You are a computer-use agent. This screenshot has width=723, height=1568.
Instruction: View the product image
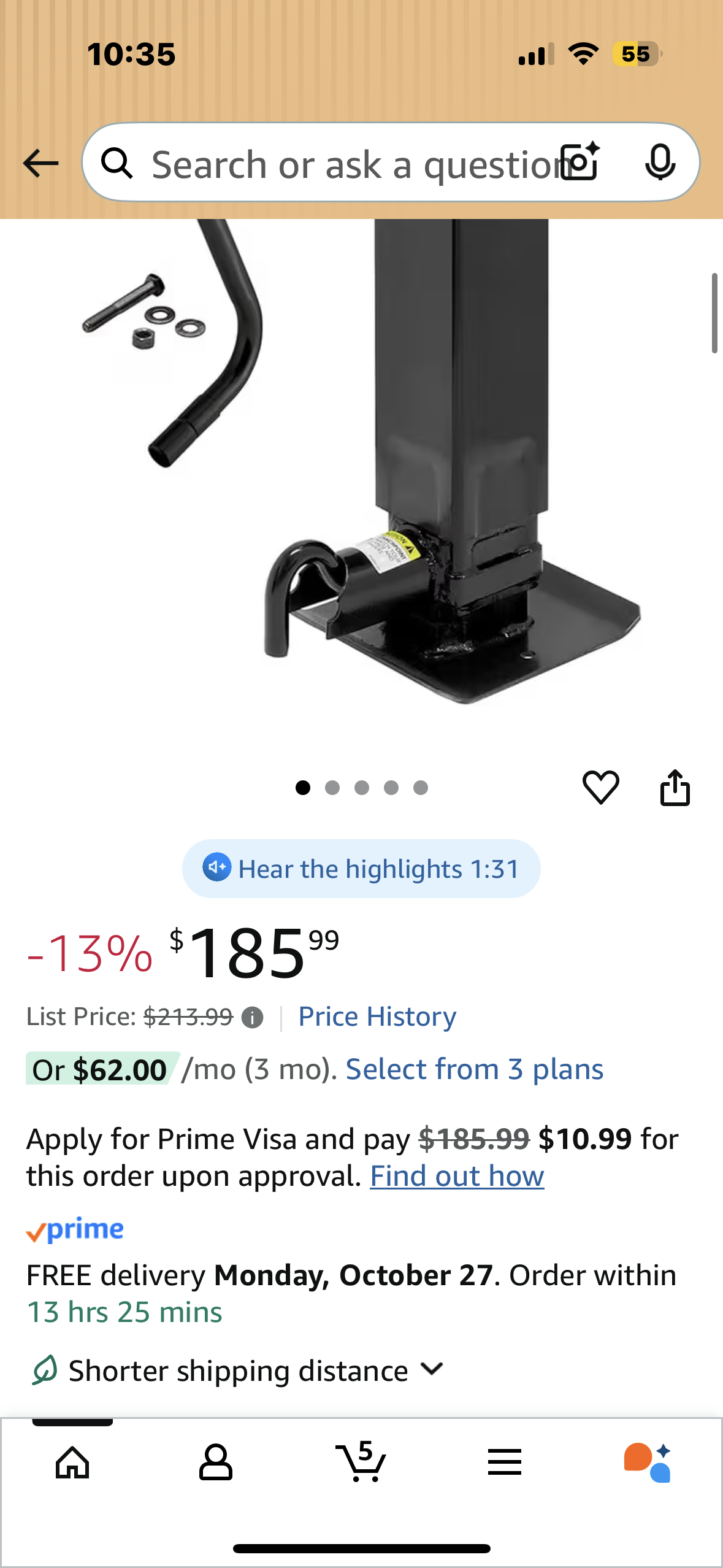pos(361,466)
